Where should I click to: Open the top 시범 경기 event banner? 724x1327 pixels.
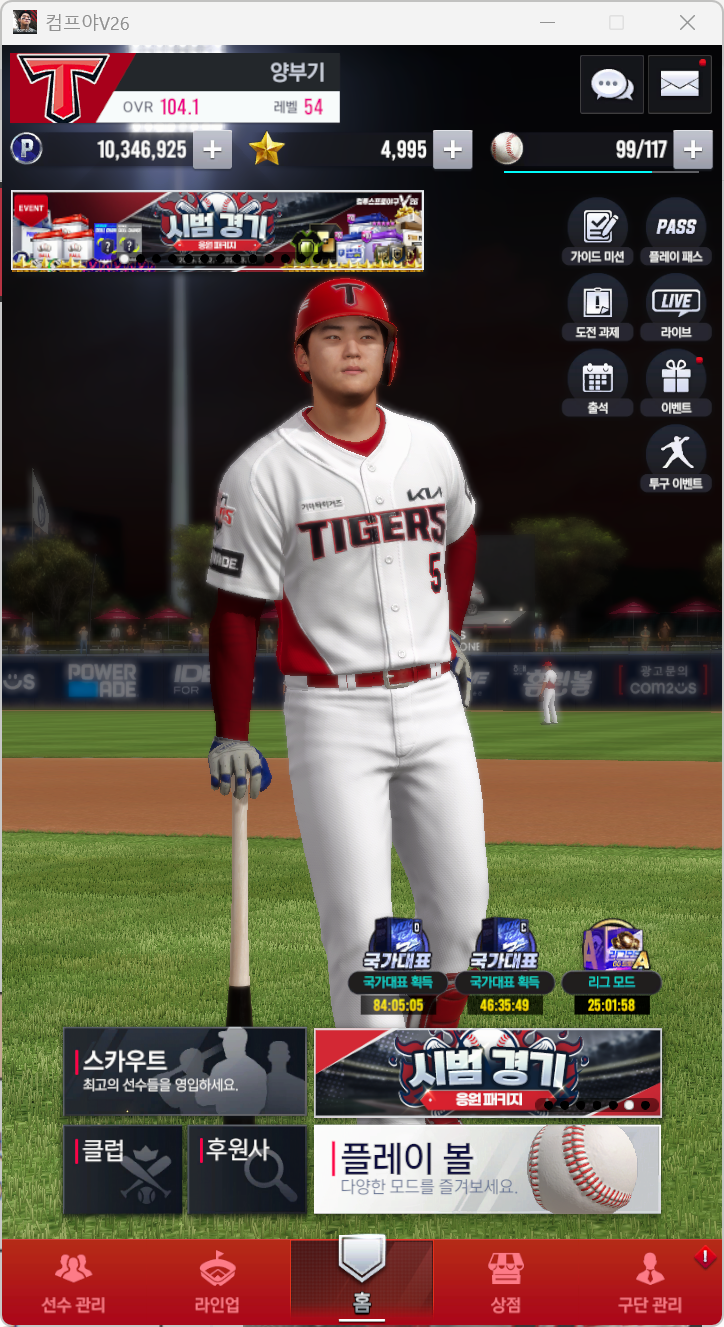point(217,230)
